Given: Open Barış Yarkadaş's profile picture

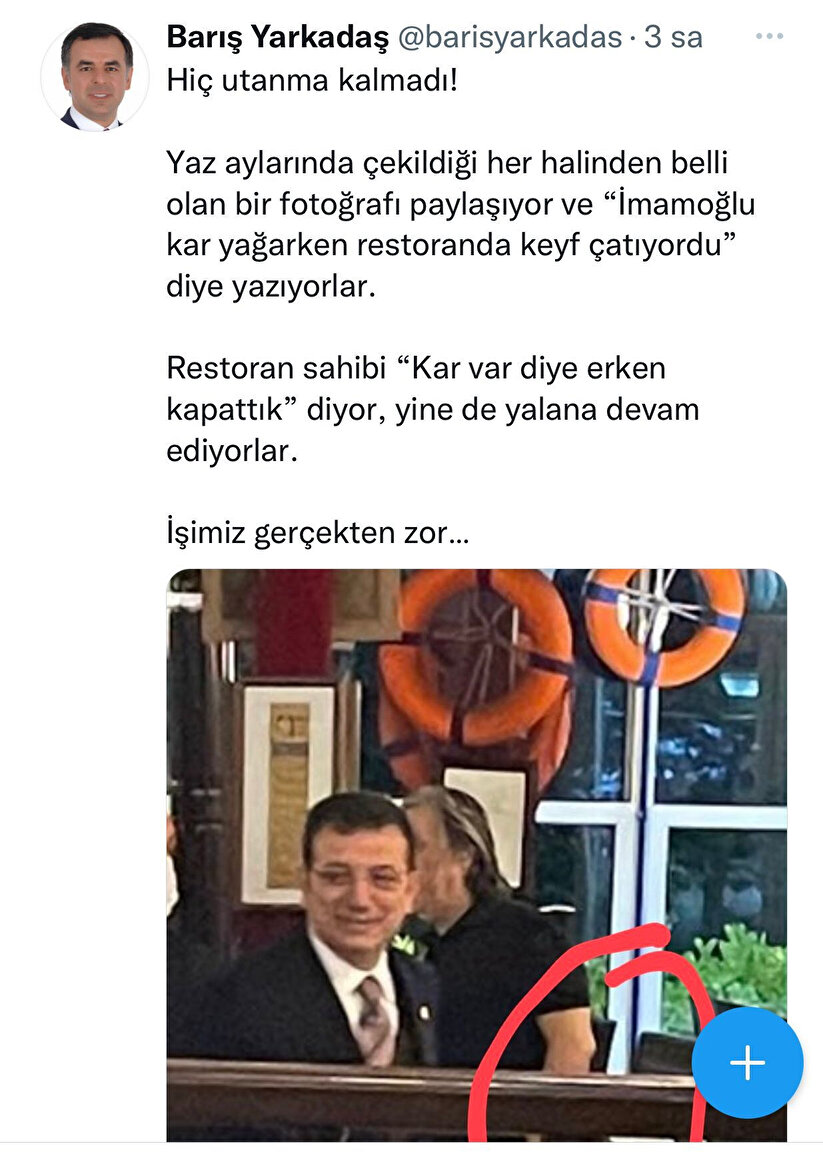Looking at the screenshot, I should 95,77.
